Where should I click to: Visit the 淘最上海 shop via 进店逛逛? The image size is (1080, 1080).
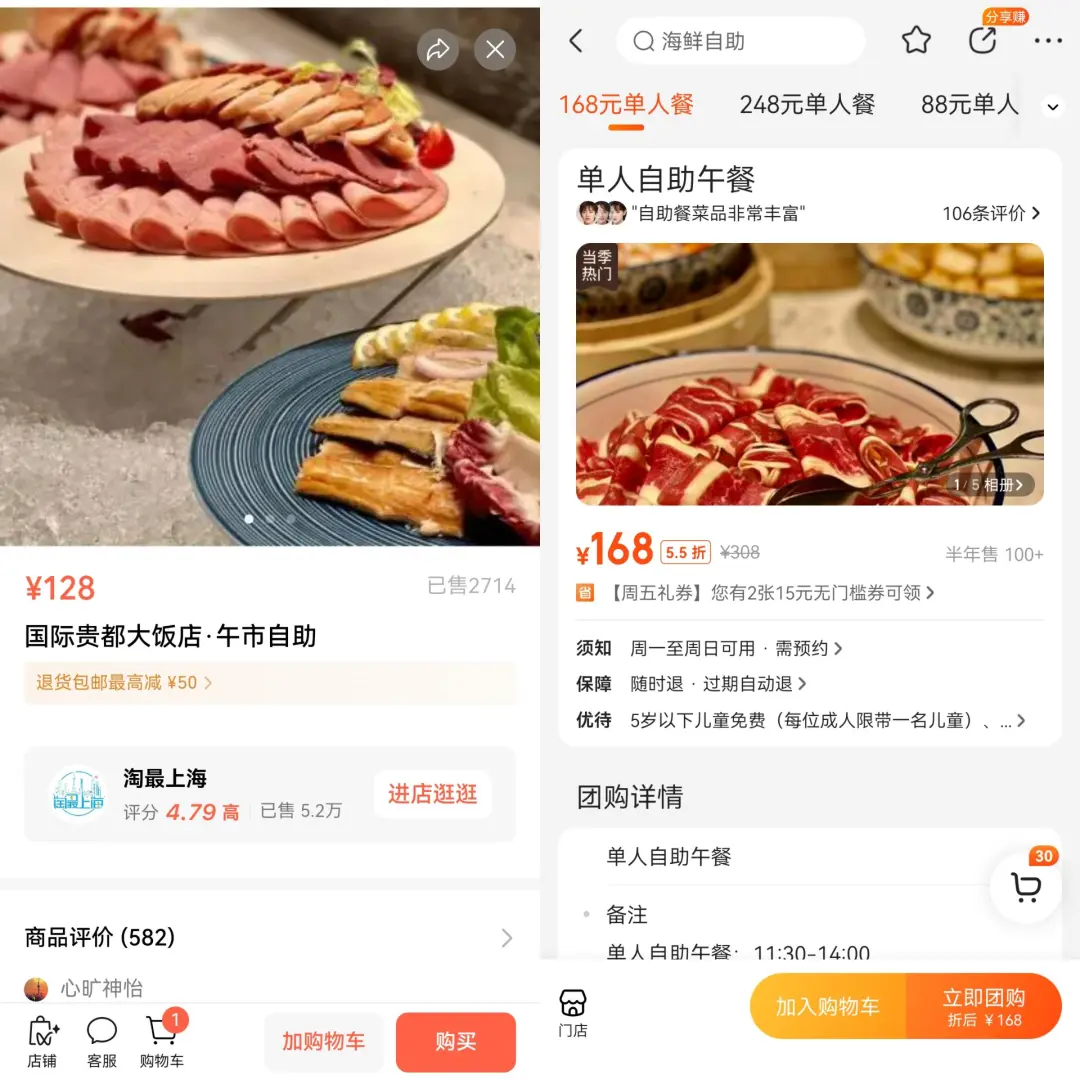pyautogui.click(x=432, y=794)
